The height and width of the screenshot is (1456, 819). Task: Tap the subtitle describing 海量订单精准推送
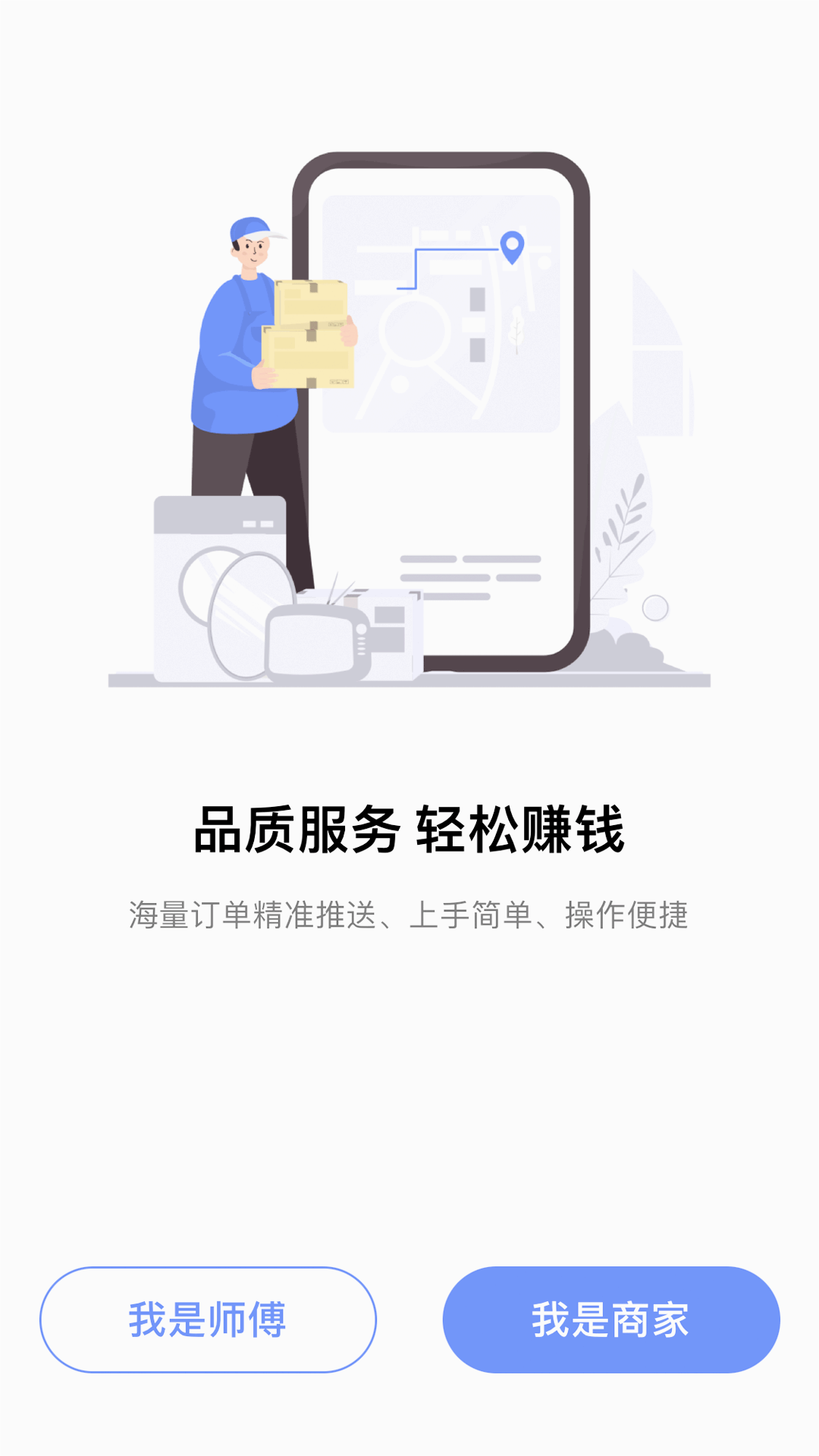[x=409, y=914]
